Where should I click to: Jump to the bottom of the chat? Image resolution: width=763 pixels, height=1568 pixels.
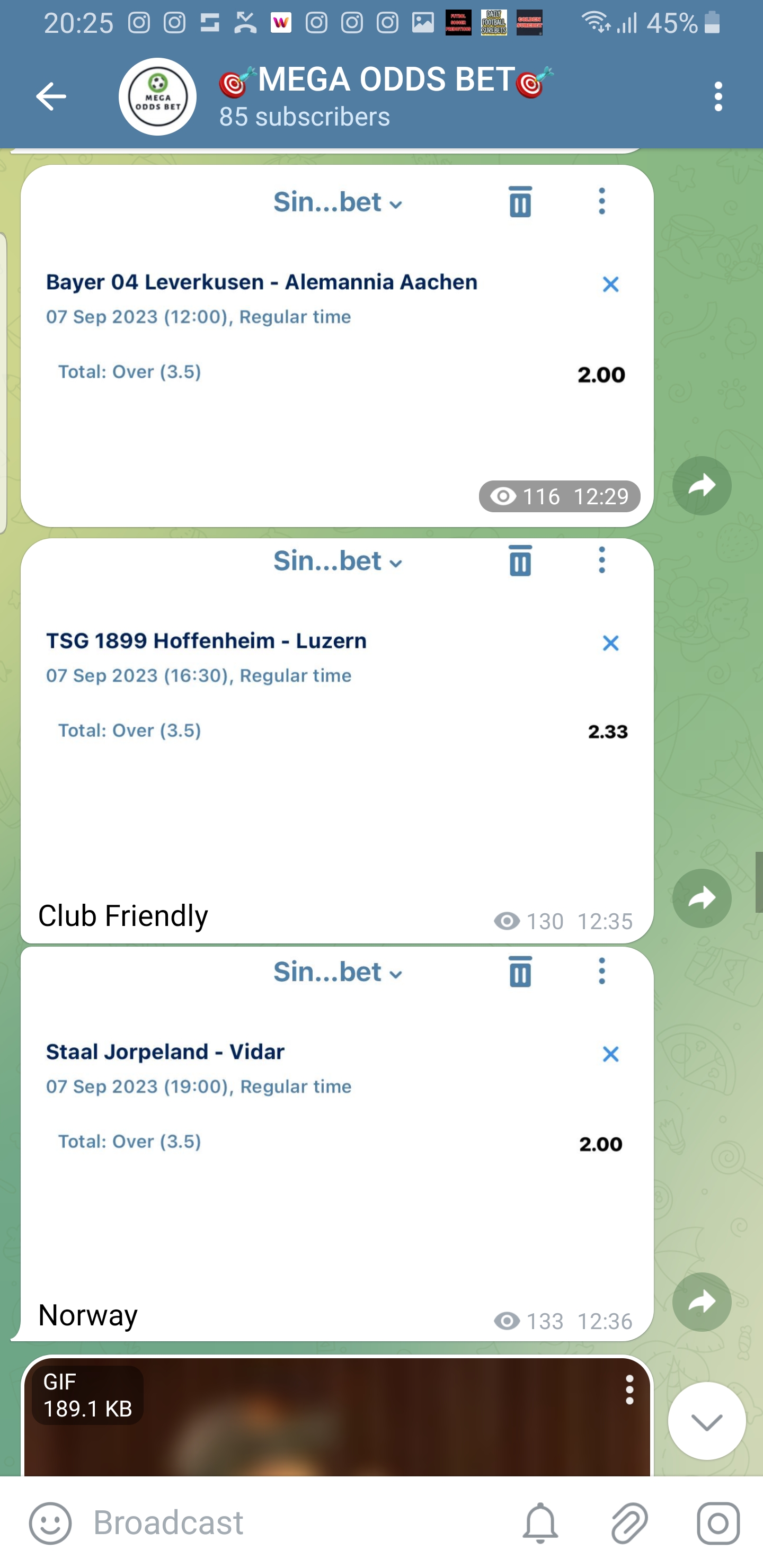(707, 1421)
